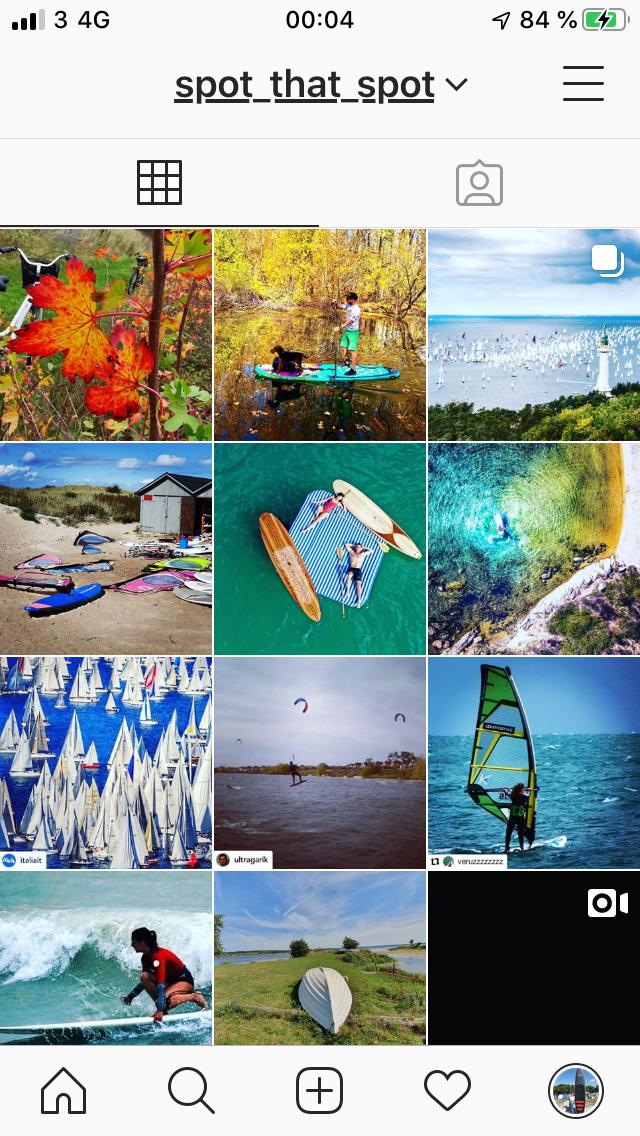Open the overturned white boat post
The width and height of the screenshot is (640, 1136).
click(320, 958)
